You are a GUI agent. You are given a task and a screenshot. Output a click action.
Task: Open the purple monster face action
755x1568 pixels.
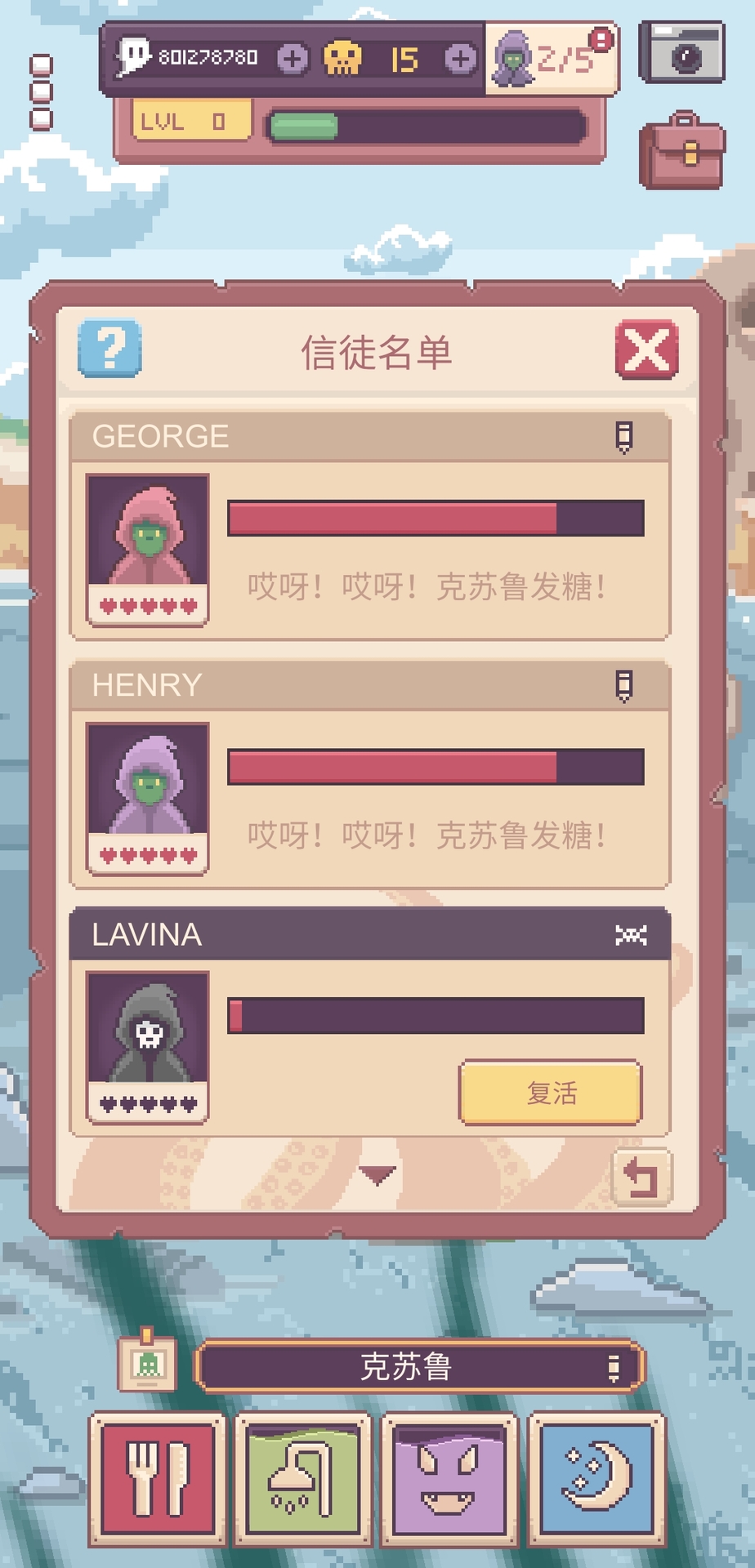click(x=448, y=1478)
